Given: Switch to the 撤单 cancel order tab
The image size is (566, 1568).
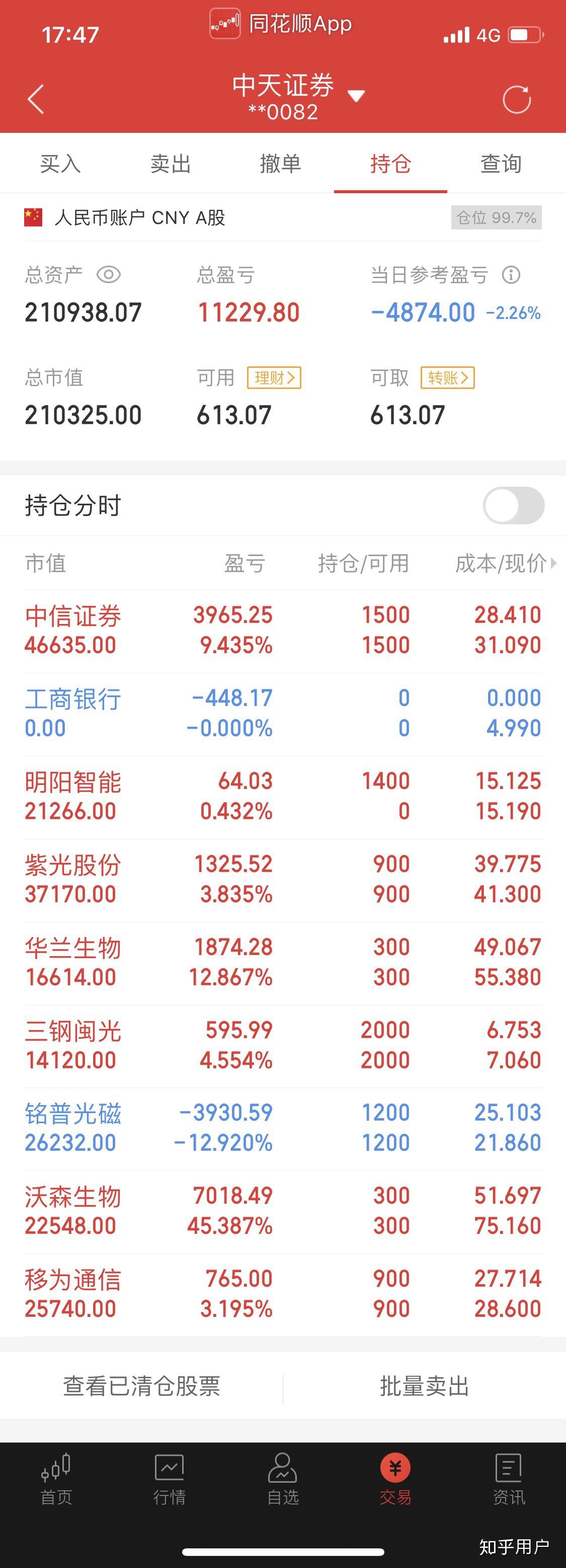Looking at the screenshot, I should (x=281, y=163).
